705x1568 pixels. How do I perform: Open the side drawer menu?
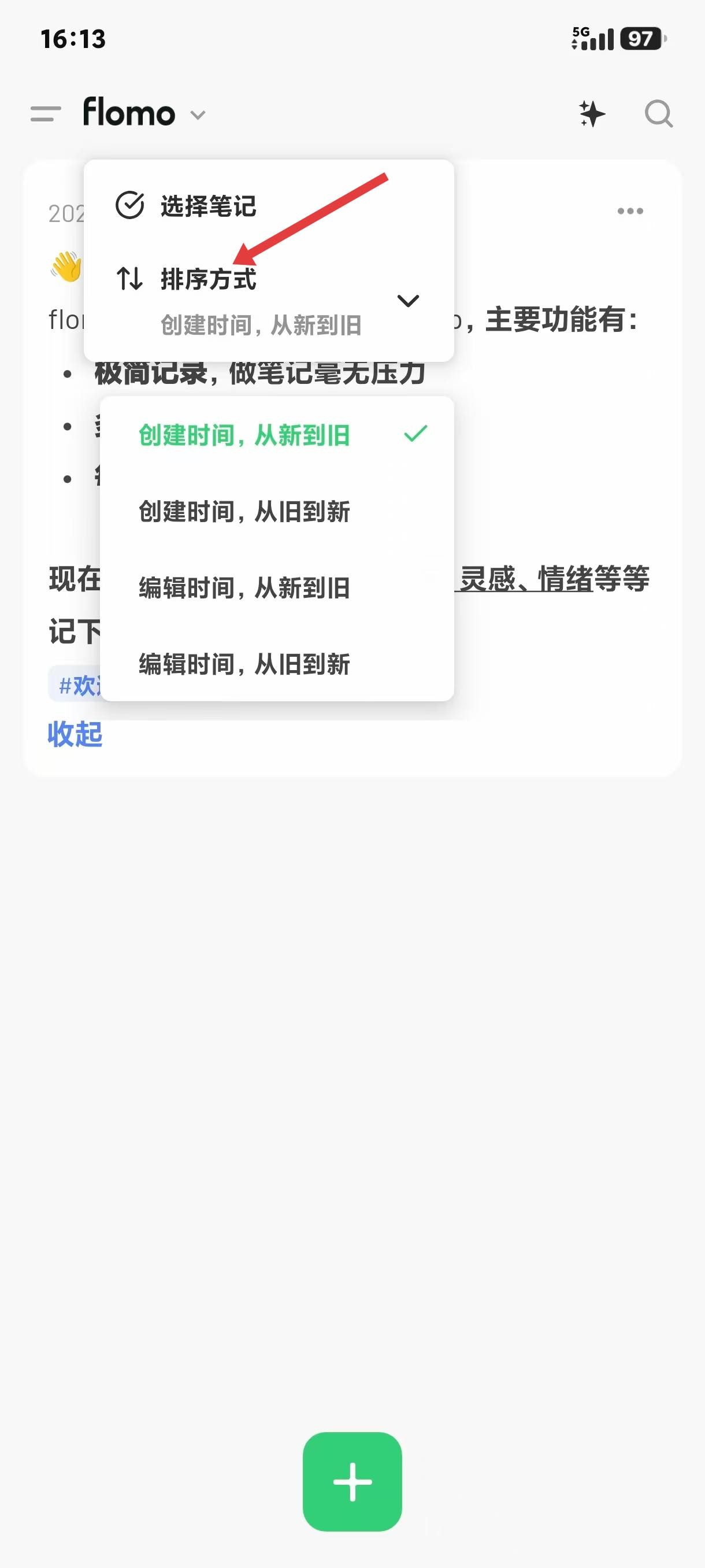pos(46,114)
